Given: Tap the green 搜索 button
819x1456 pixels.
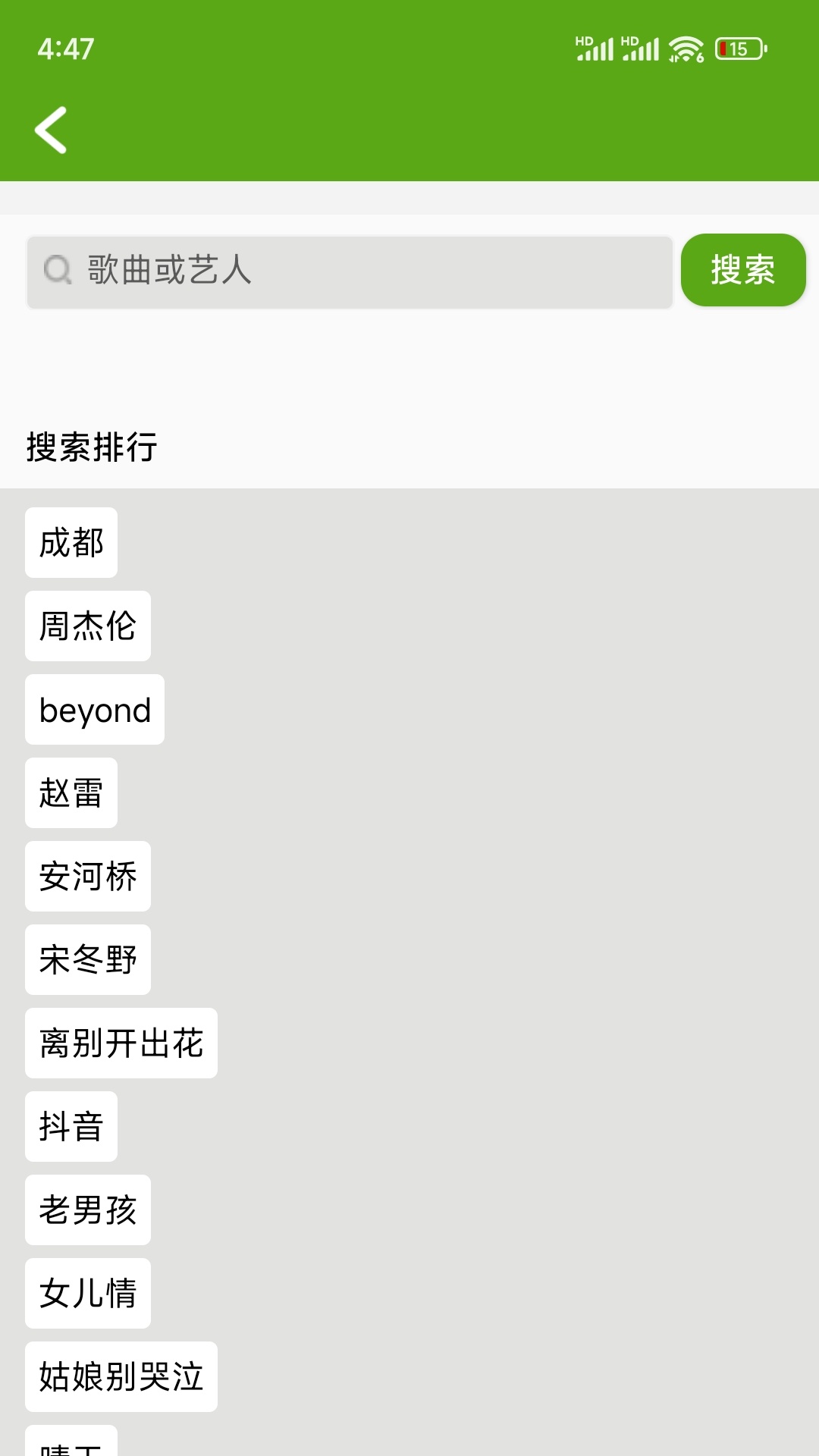Looking at the screenshot, I should (743, 270).
